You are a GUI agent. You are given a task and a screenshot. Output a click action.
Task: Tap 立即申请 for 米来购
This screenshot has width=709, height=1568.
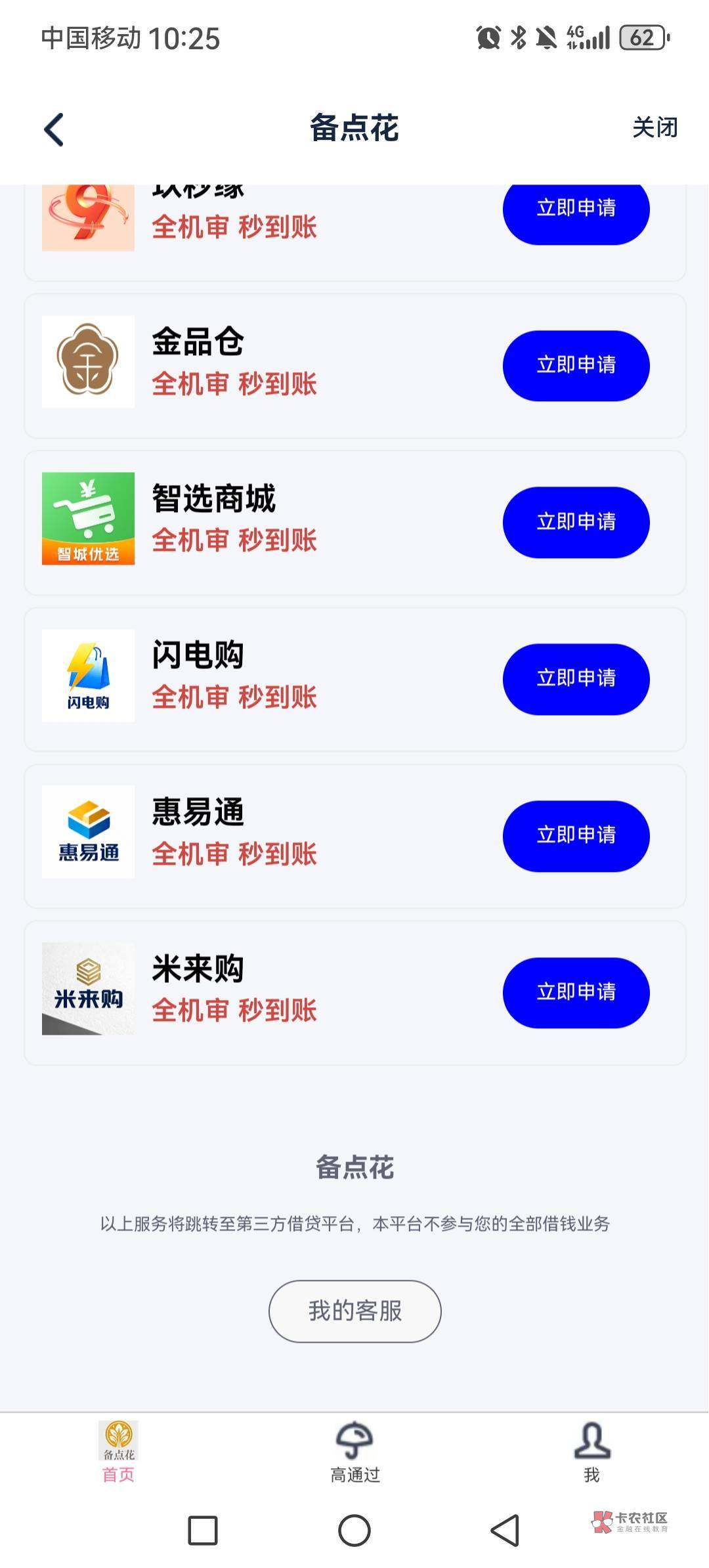click(x=576, y=992)
